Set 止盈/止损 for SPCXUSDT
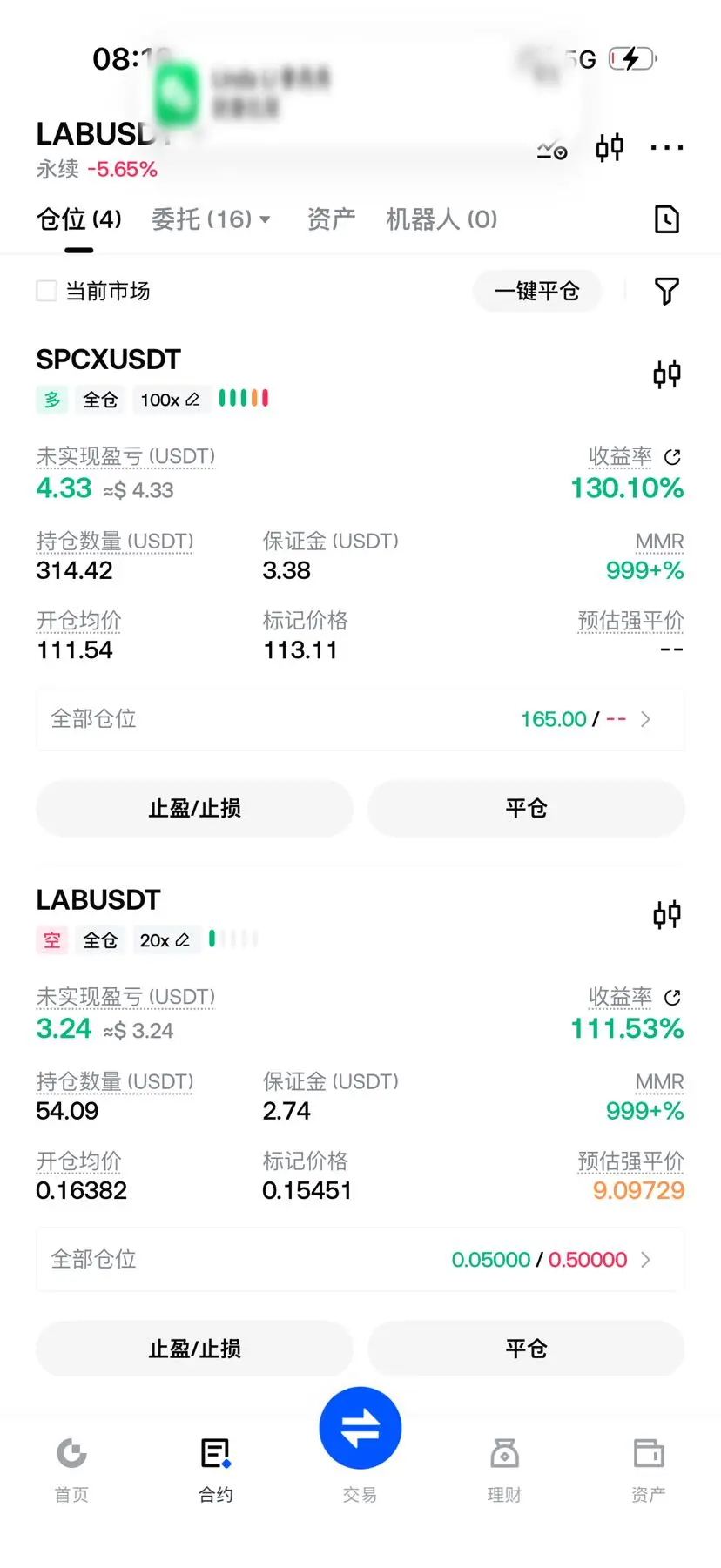Viewport: 721px width, 1568px height. pyautogui.click(x=194, y=809)
